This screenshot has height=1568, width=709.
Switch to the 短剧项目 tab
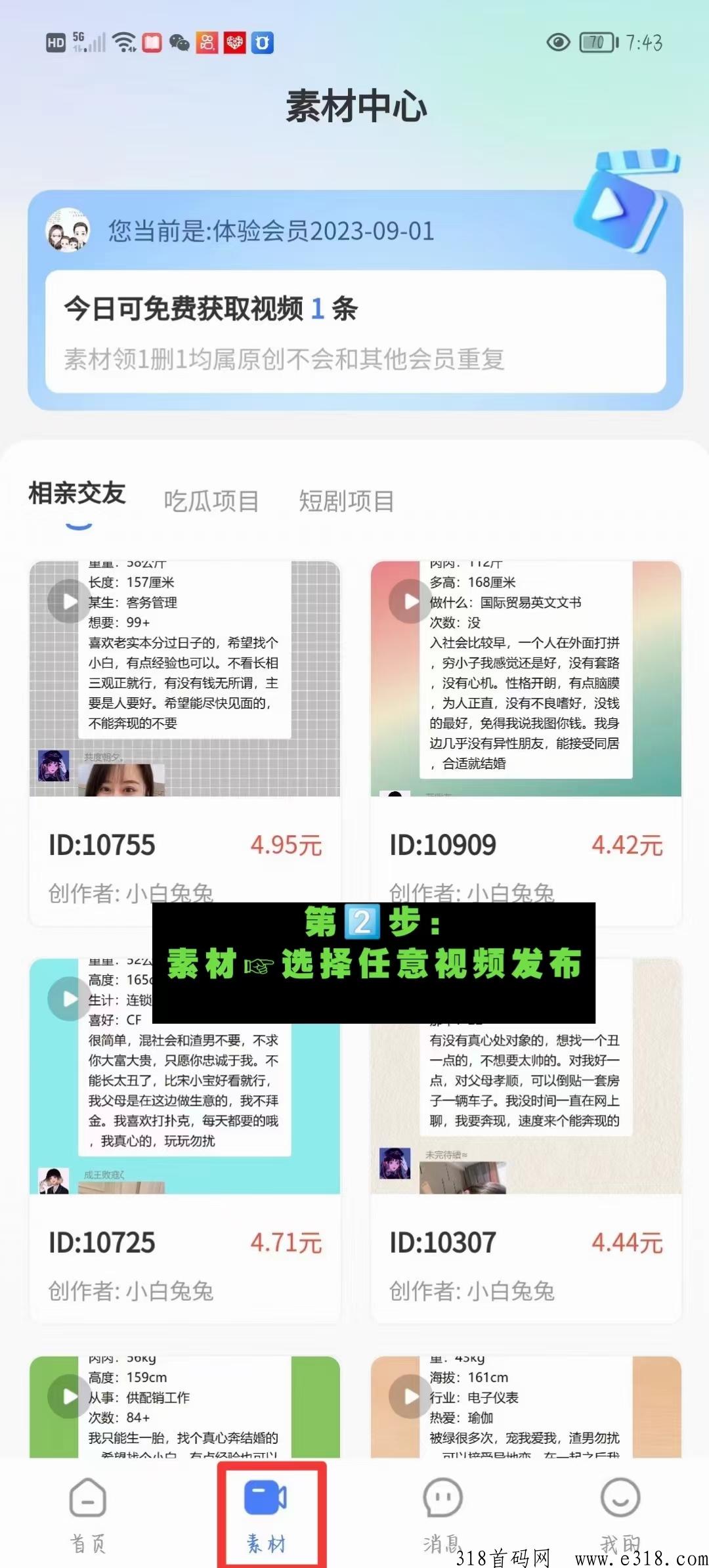point(347,501)
